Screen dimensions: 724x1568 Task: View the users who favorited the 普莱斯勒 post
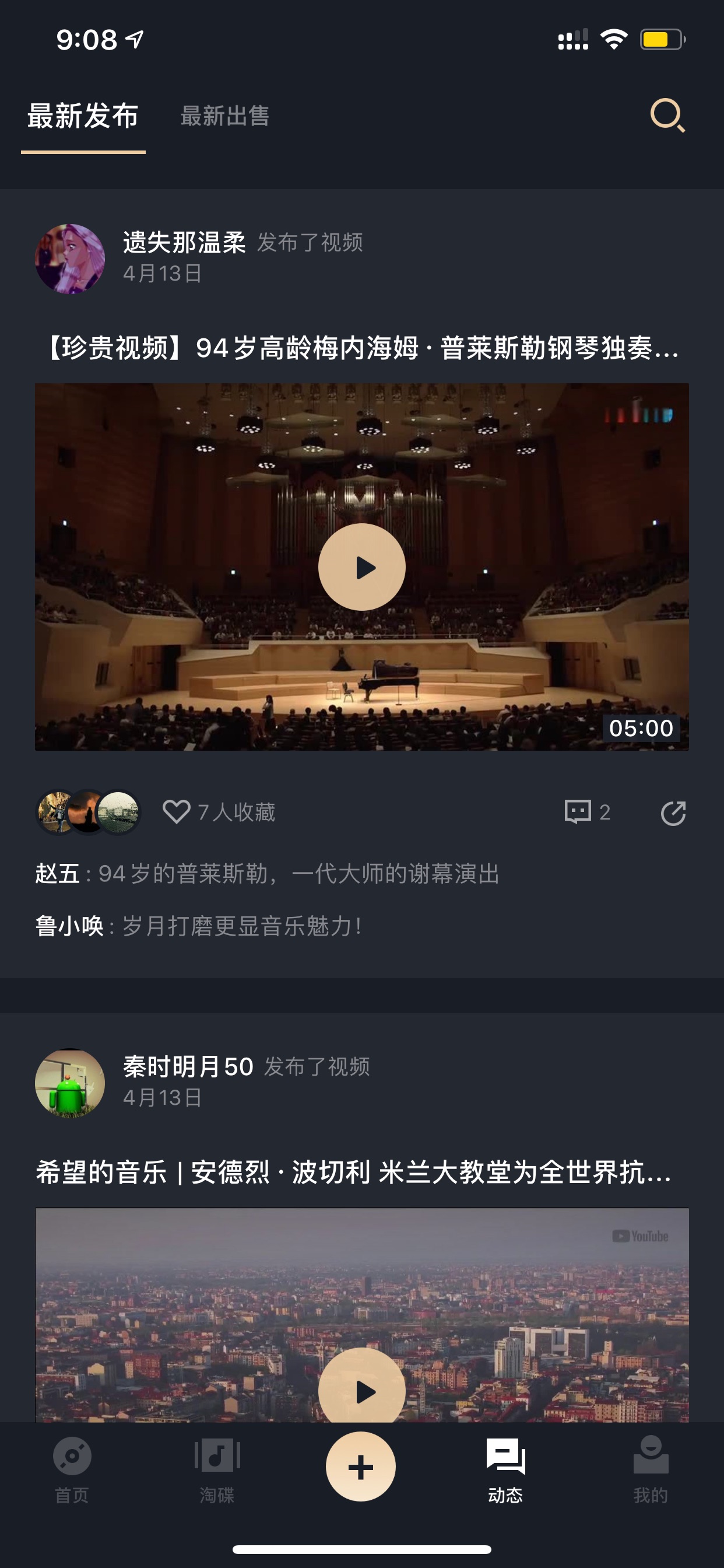pyautogui.click(x=88, y=812)
